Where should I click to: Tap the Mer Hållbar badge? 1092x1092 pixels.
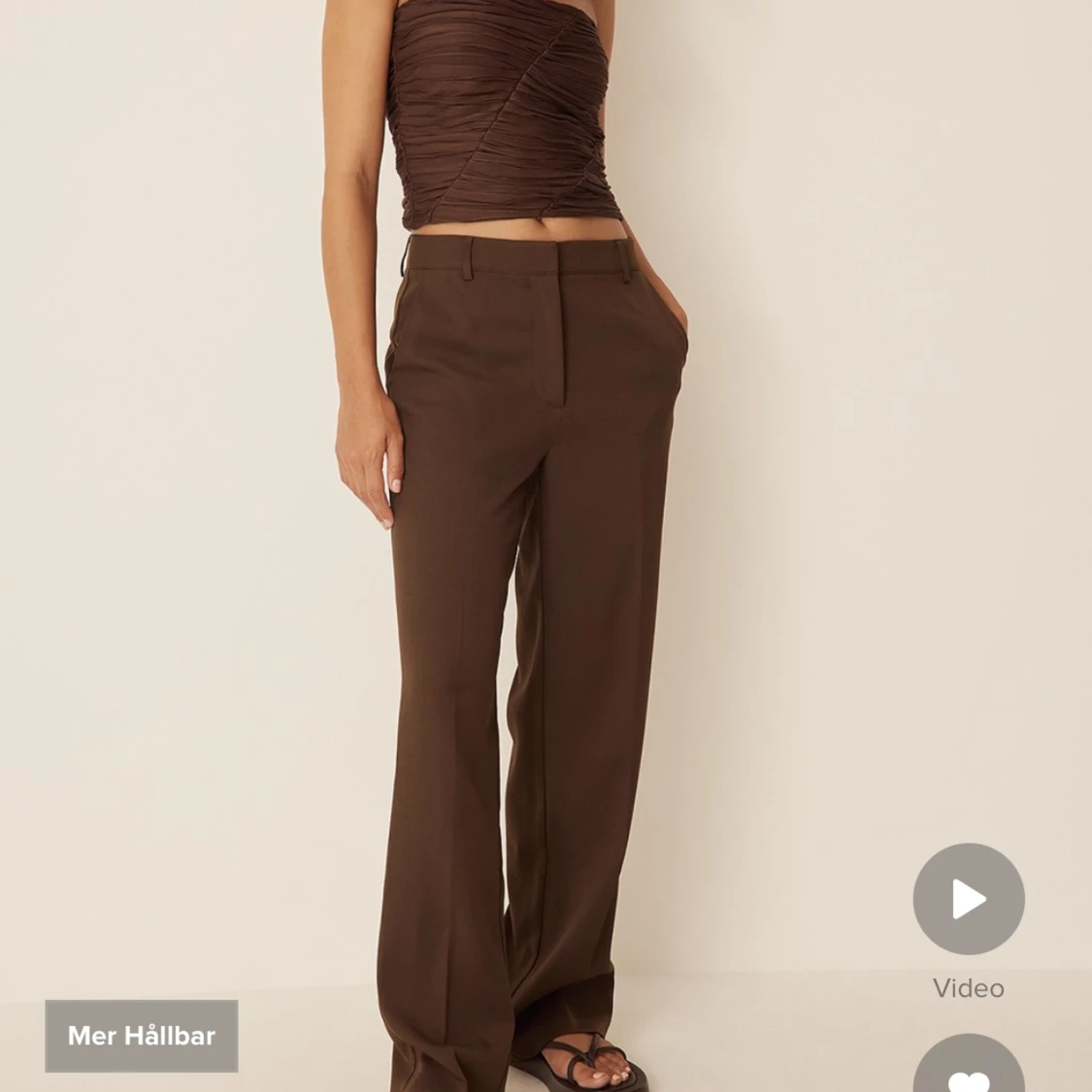coord(142,1036)
